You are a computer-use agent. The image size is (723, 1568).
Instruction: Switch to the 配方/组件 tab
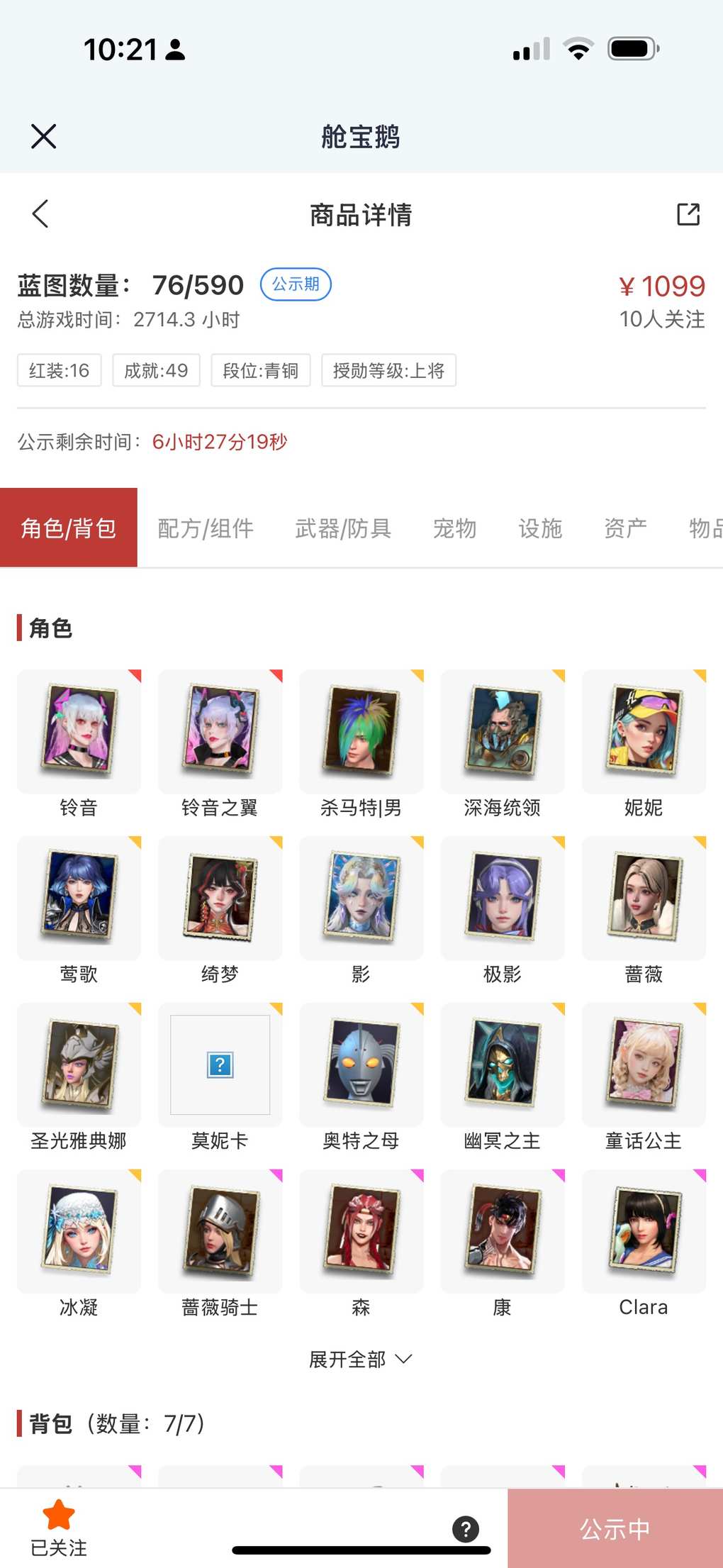[x=206, y=528]
